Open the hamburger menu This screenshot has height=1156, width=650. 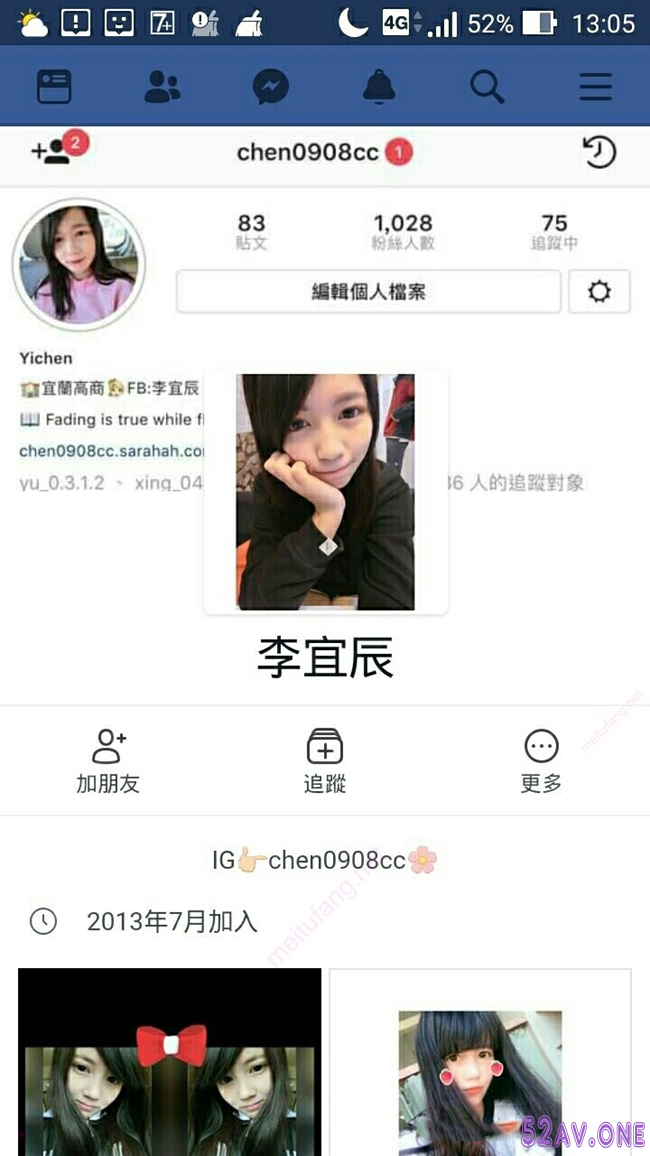tap(595, 87)
